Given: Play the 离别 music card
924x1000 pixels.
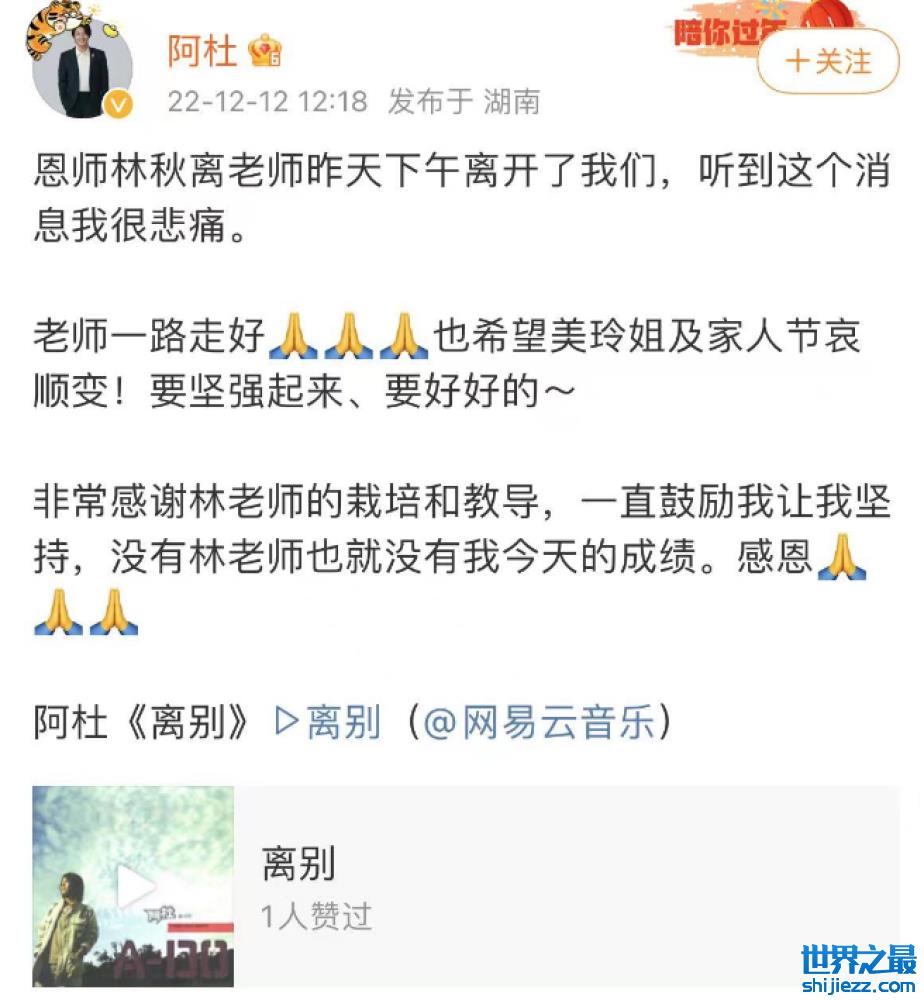Looking at the screenshot, I should (x=133, y=886).
